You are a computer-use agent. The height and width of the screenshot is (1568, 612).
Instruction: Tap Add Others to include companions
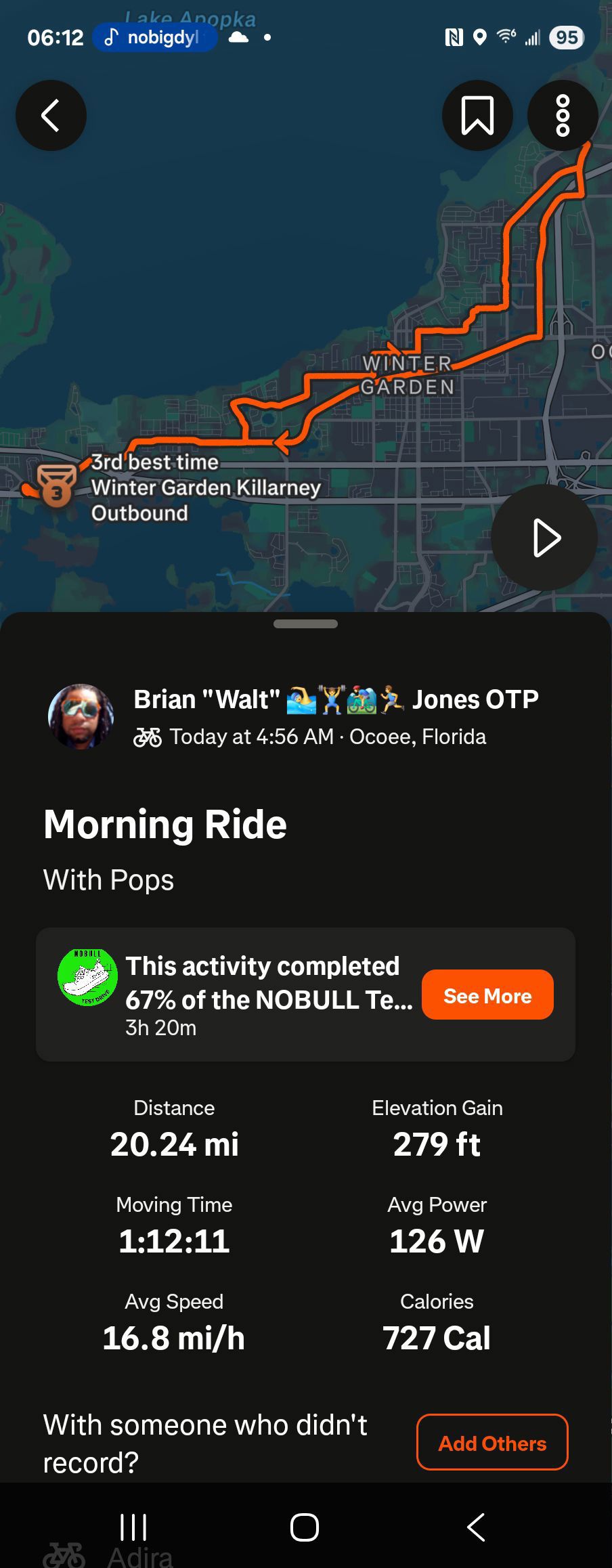point(492,1443)
